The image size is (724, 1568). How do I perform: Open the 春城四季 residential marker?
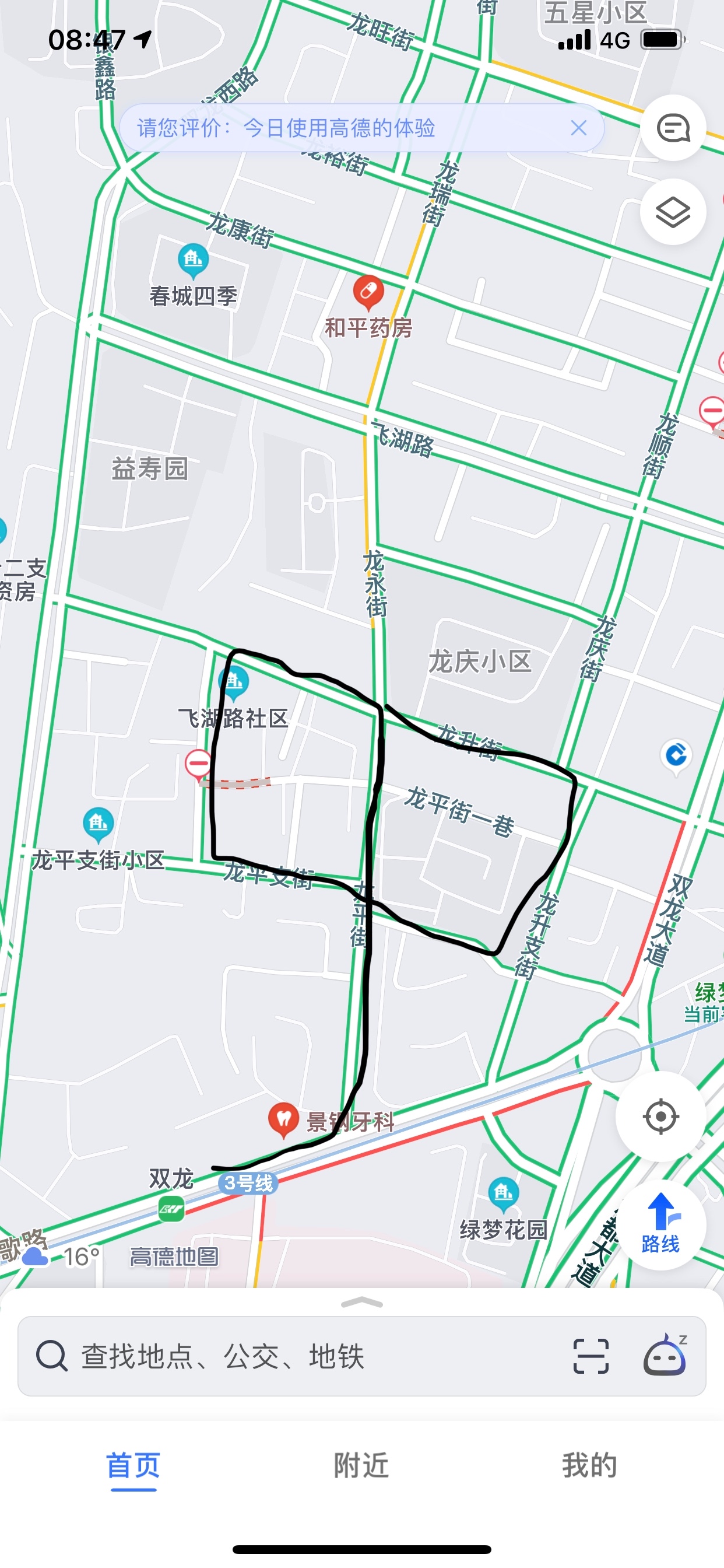[x=194, y=261]
